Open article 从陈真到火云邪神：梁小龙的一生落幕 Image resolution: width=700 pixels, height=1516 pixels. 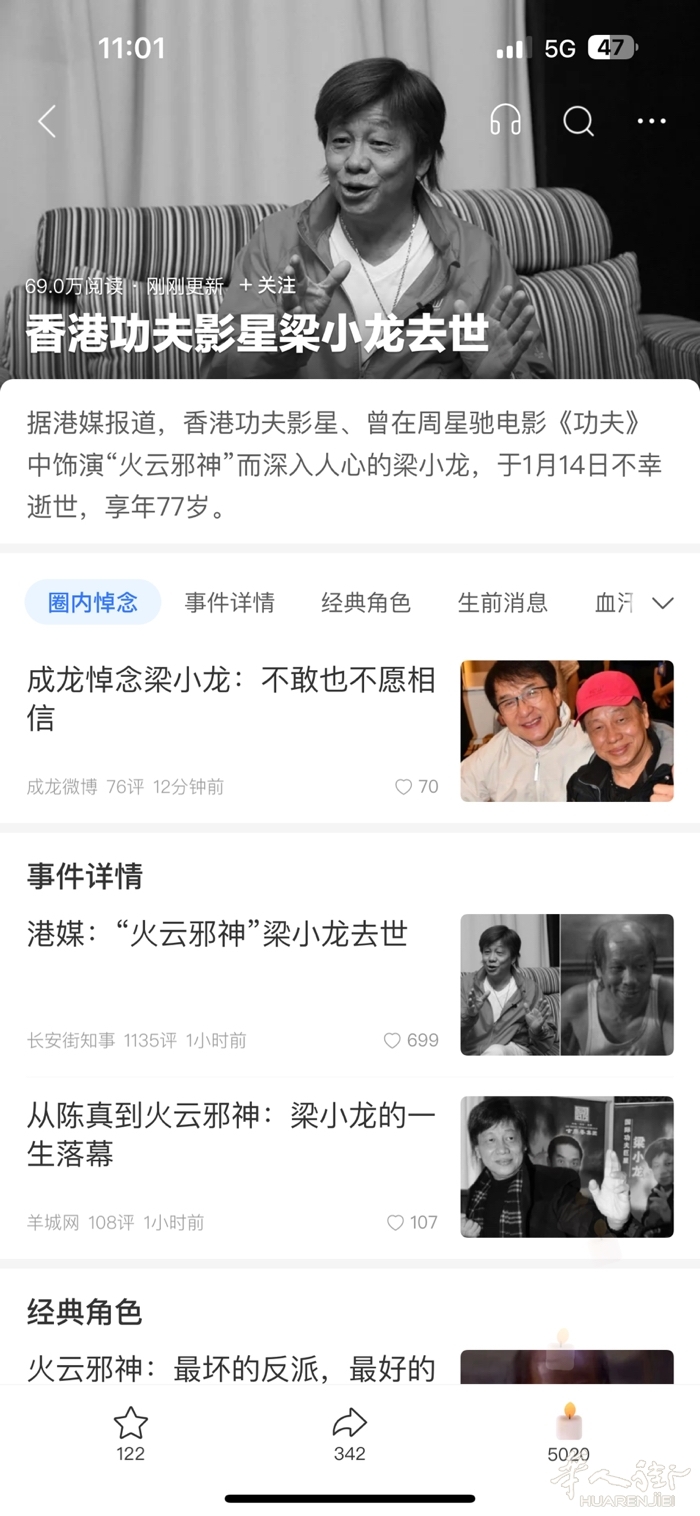click(231, 1135)
